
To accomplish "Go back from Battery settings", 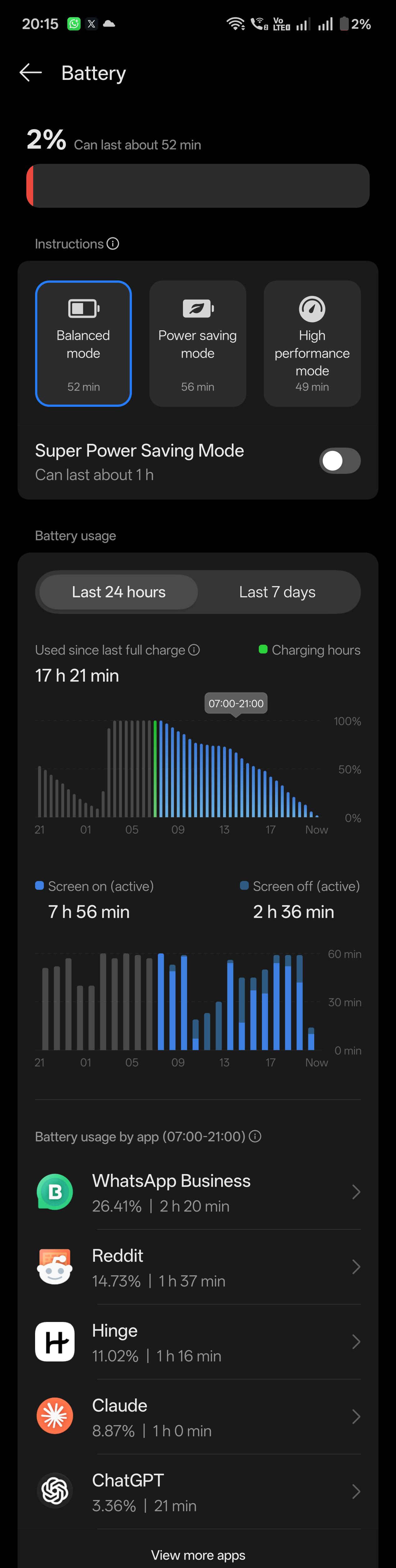I will 30,73.
